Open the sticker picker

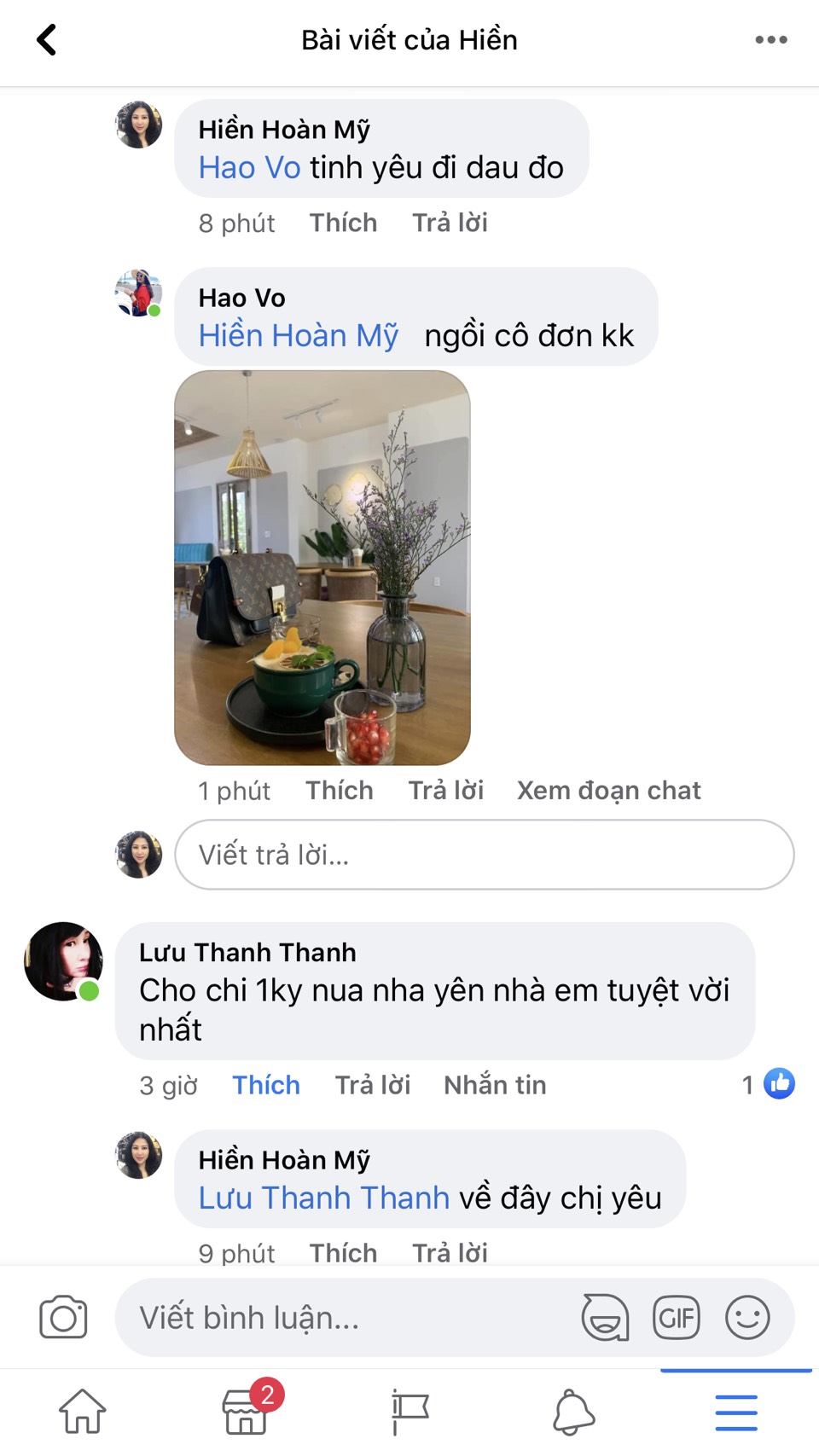606,1318
